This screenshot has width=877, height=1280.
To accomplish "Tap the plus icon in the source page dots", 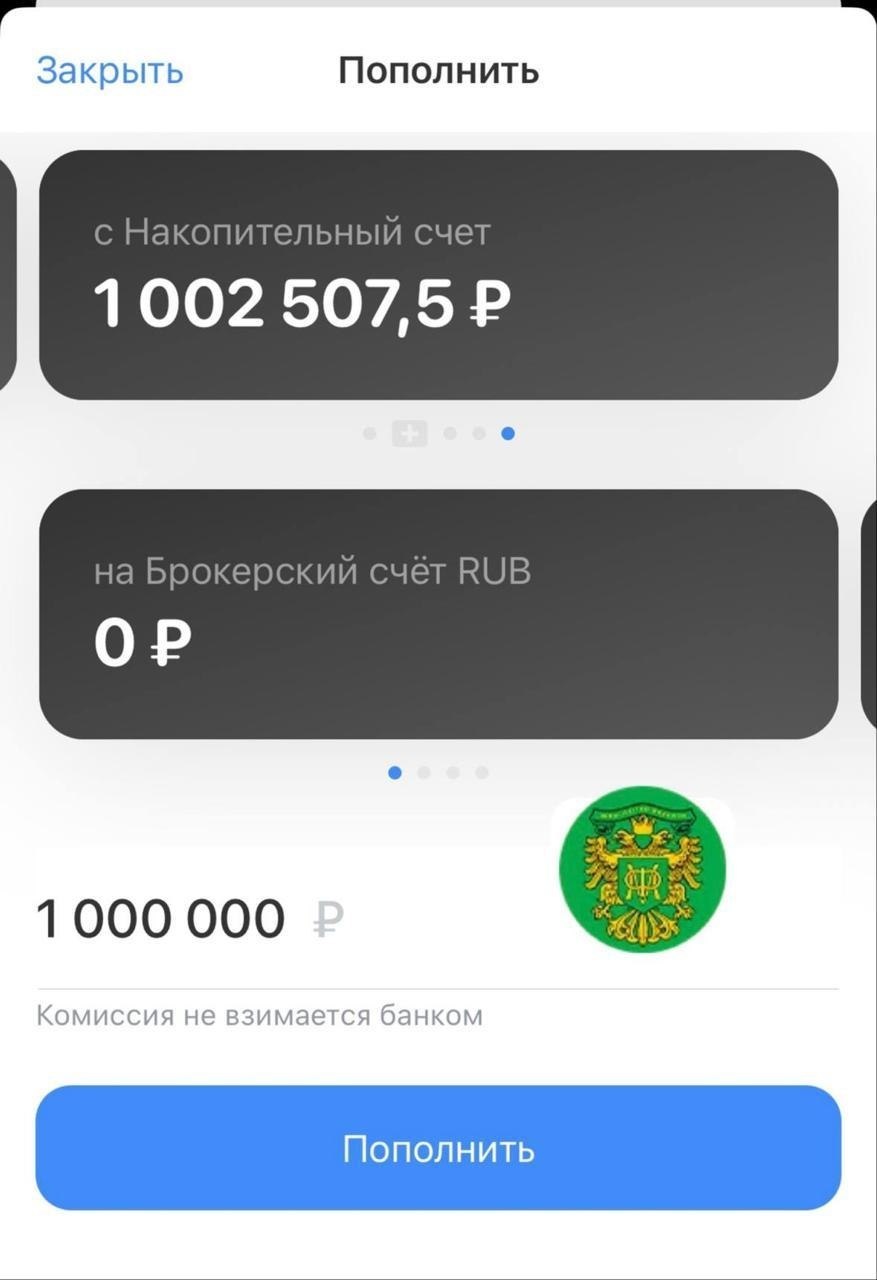I will click(409, 433).
